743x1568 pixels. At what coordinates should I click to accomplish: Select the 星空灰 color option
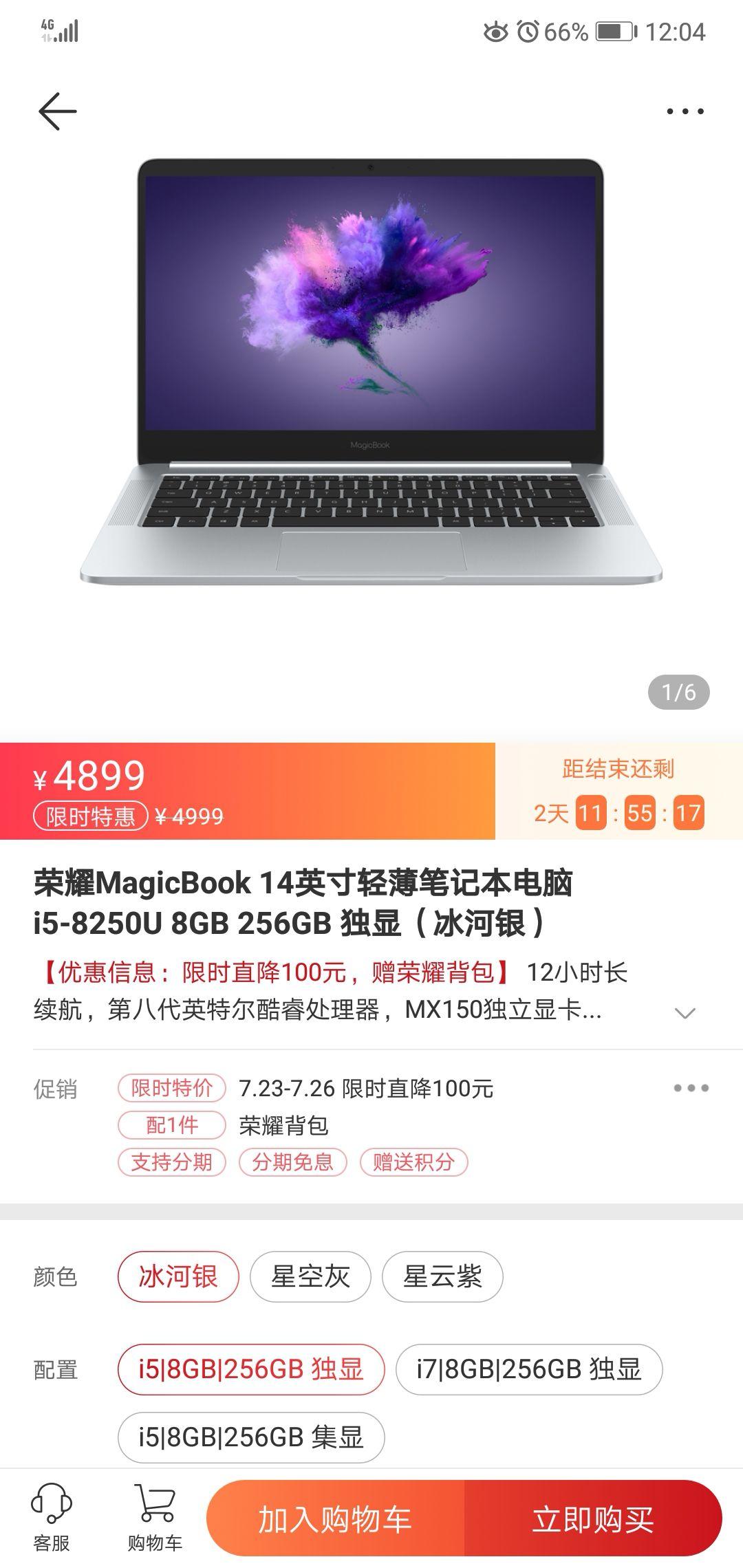[x=310, y=1276]
